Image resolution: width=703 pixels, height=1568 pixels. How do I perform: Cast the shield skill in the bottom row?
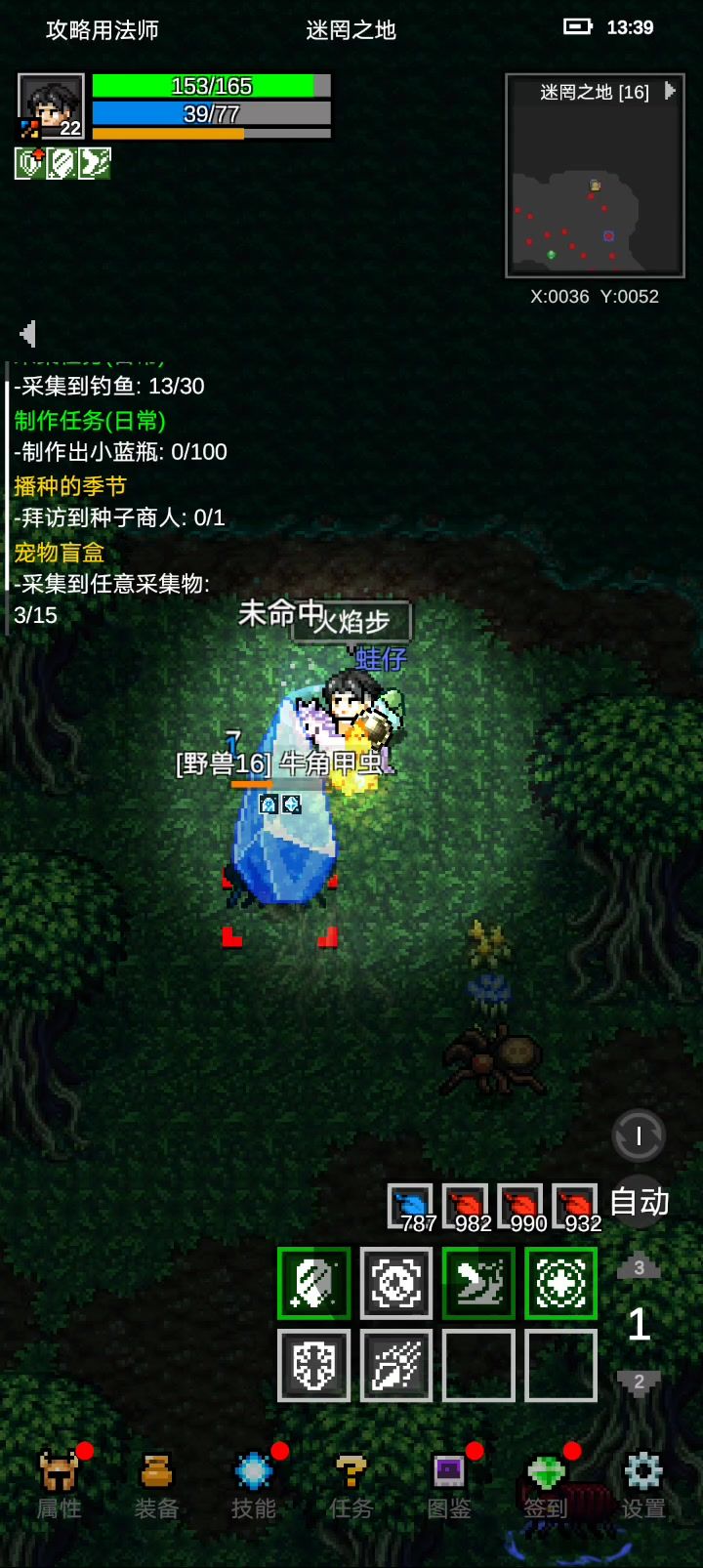coord(313,1365)
